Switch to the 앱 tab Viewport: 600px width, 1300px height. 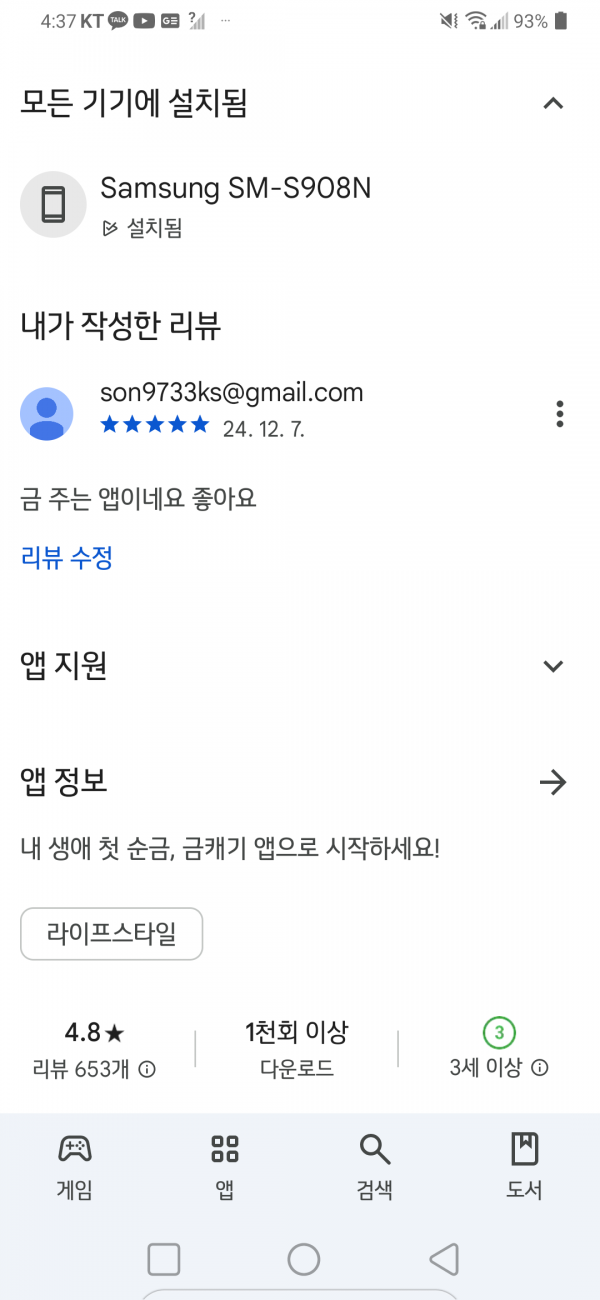225,1167
